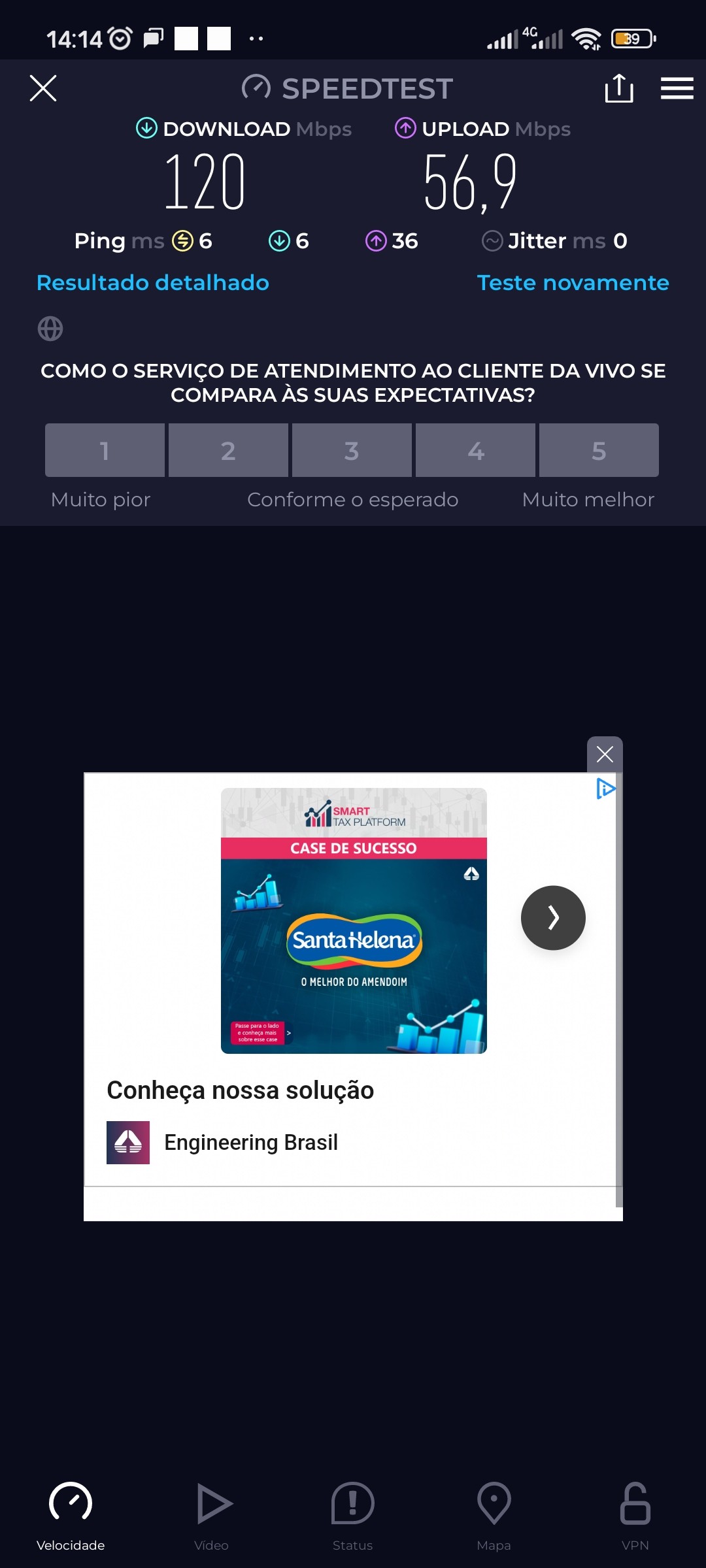Viewport: 706px width, 1568px height.
Task: Choose rating 3 for customer service
Action: pyautogui.click(x=352, y=450)
